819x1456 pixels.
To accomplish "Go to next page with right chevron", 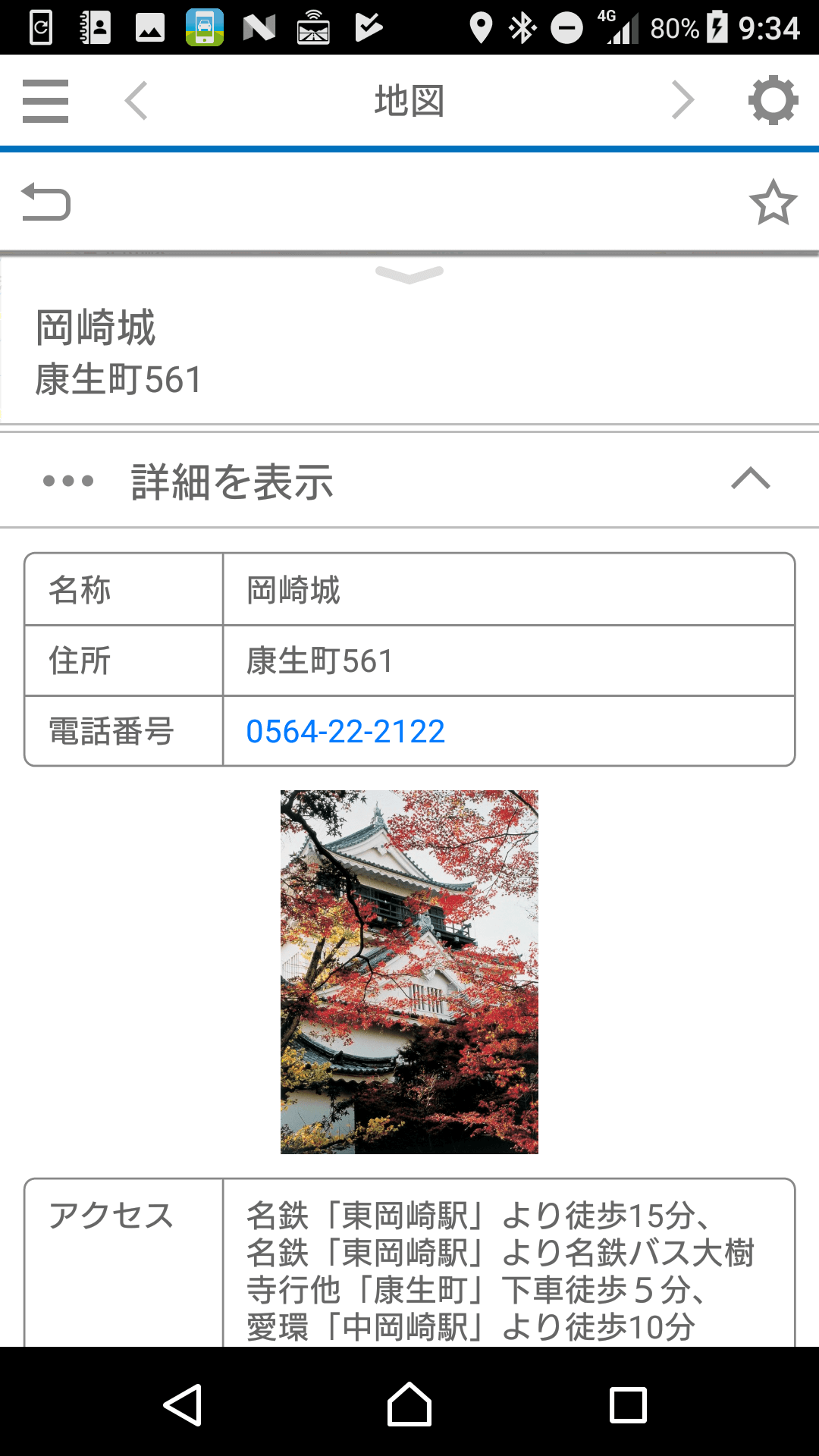I will (682, 101).
